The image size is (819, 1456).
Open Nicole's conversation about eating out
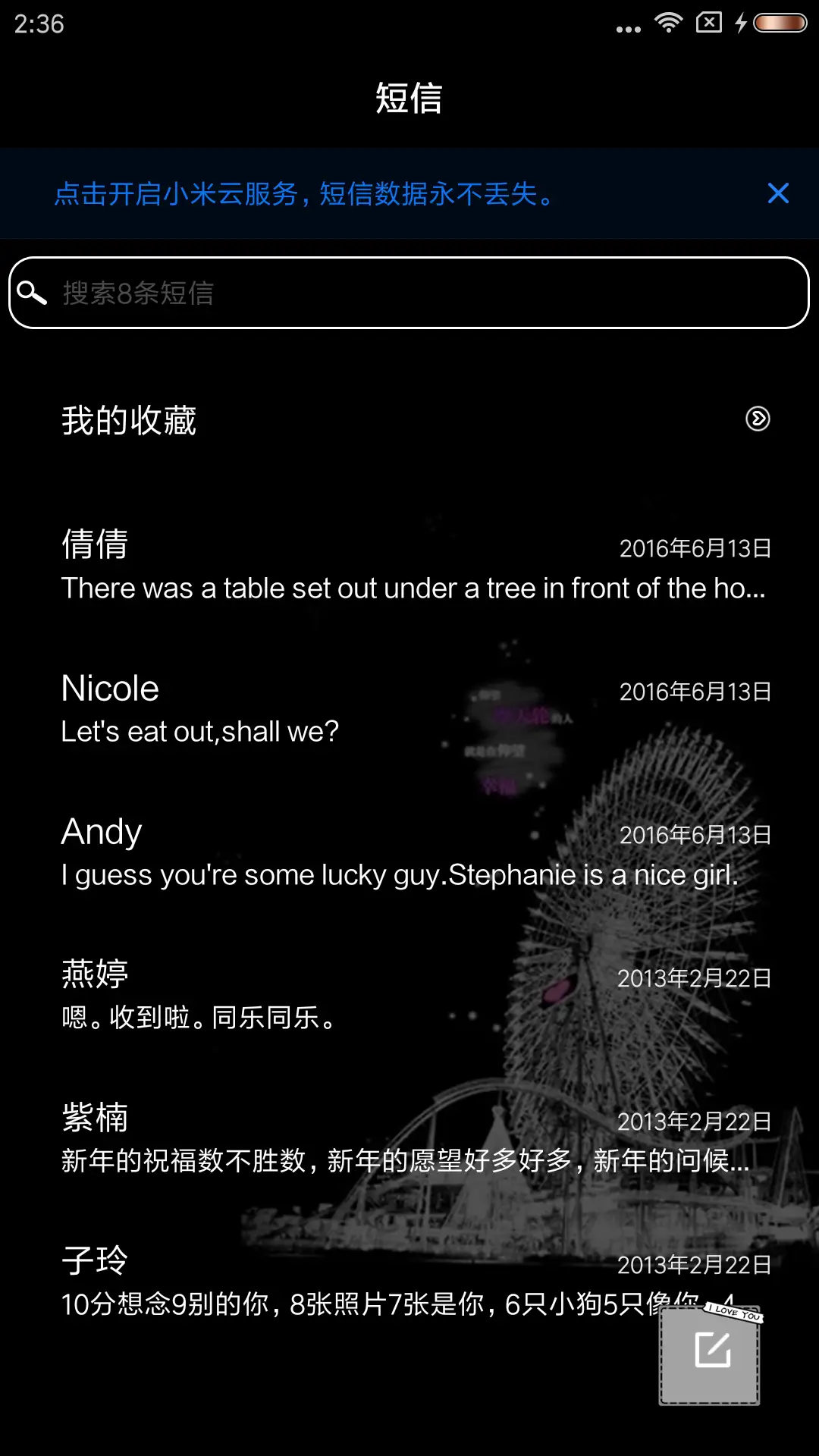point(409,709)
